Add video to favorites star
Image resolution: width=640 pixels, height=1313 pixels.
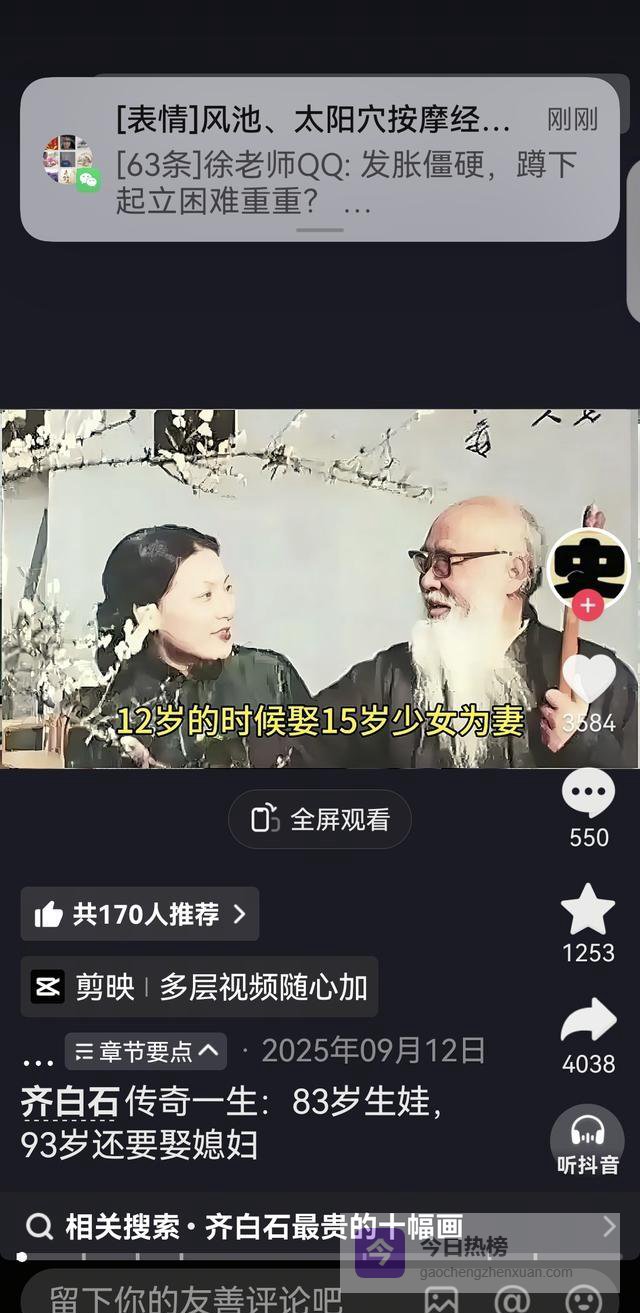pyautogui.click(x=588, y=910)
